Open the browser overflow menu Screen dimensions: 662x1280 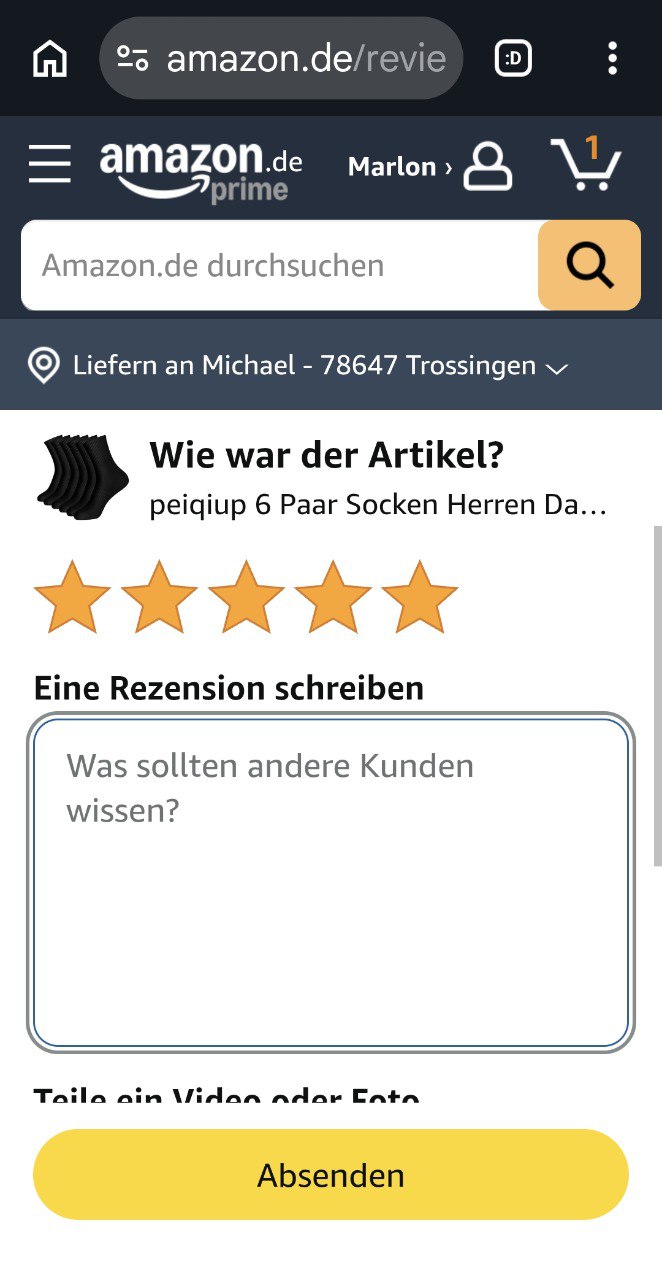tap(613, 59)
